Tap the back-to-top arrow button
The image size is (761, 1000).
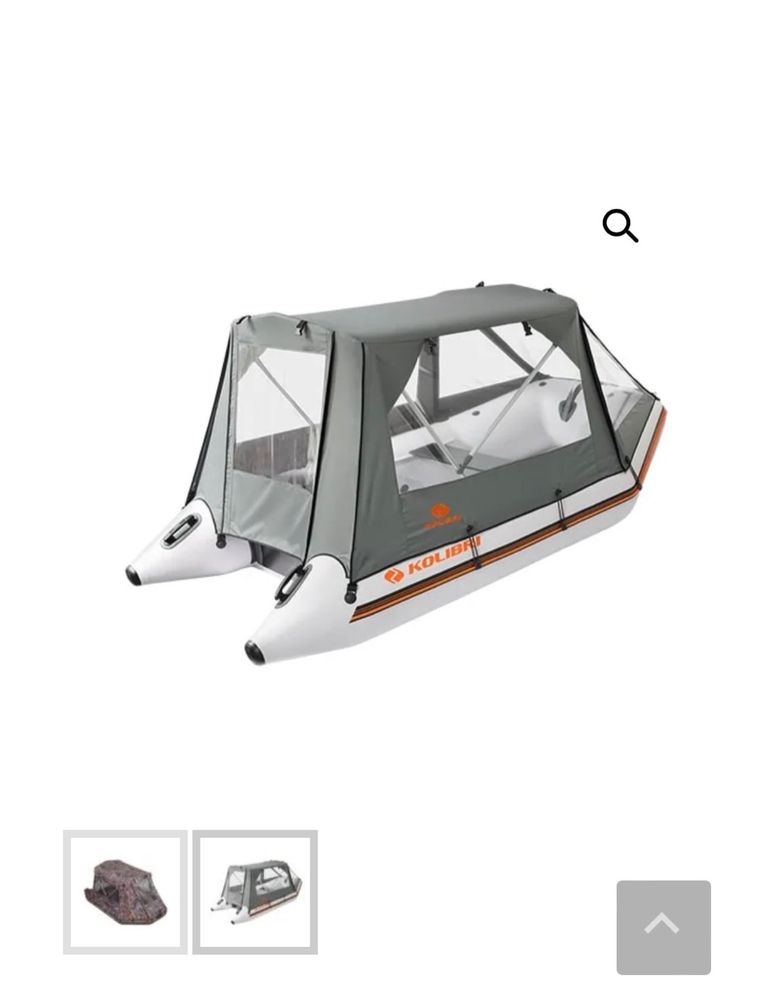click(663, 927)
